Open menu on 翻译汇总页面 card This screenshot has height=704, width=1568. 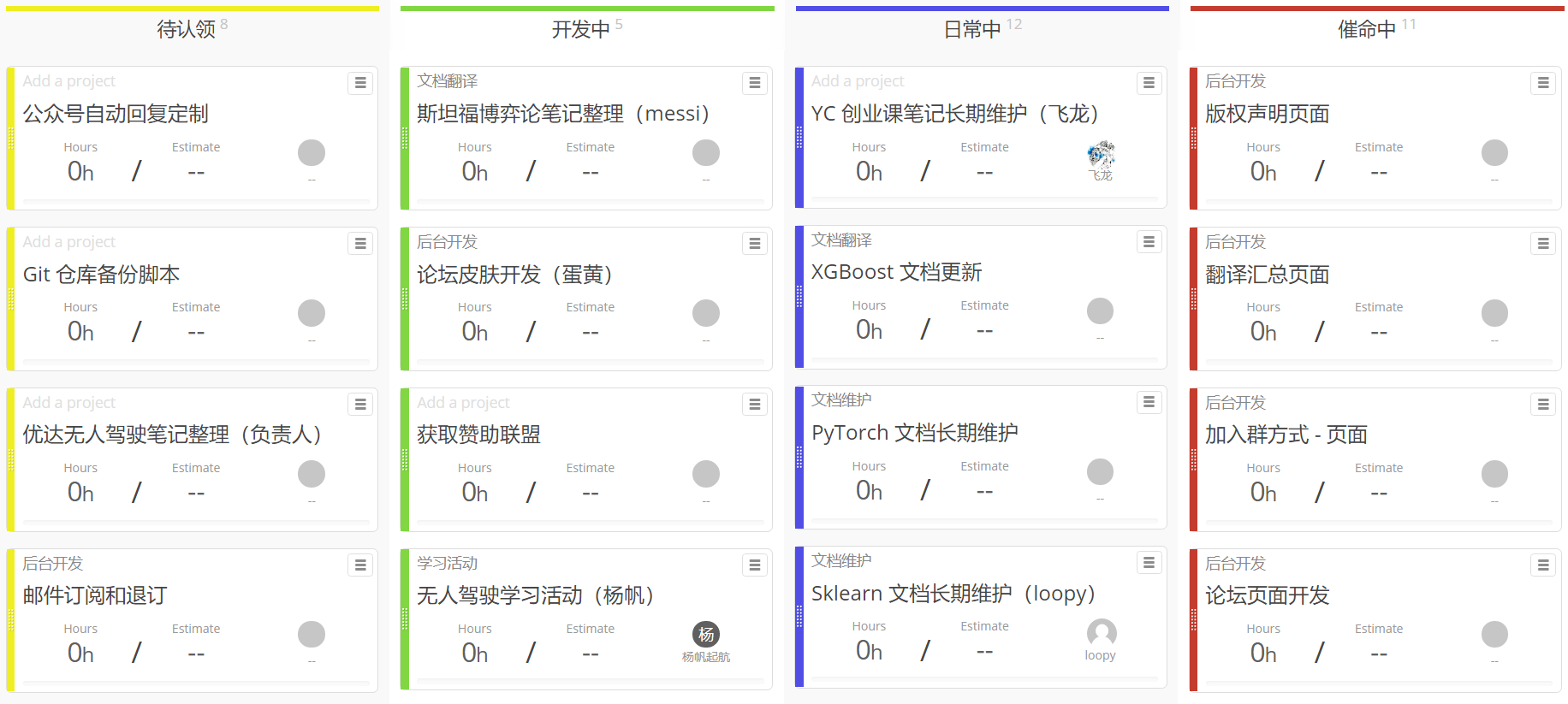pyautogui.click(x=1542, y=244)
